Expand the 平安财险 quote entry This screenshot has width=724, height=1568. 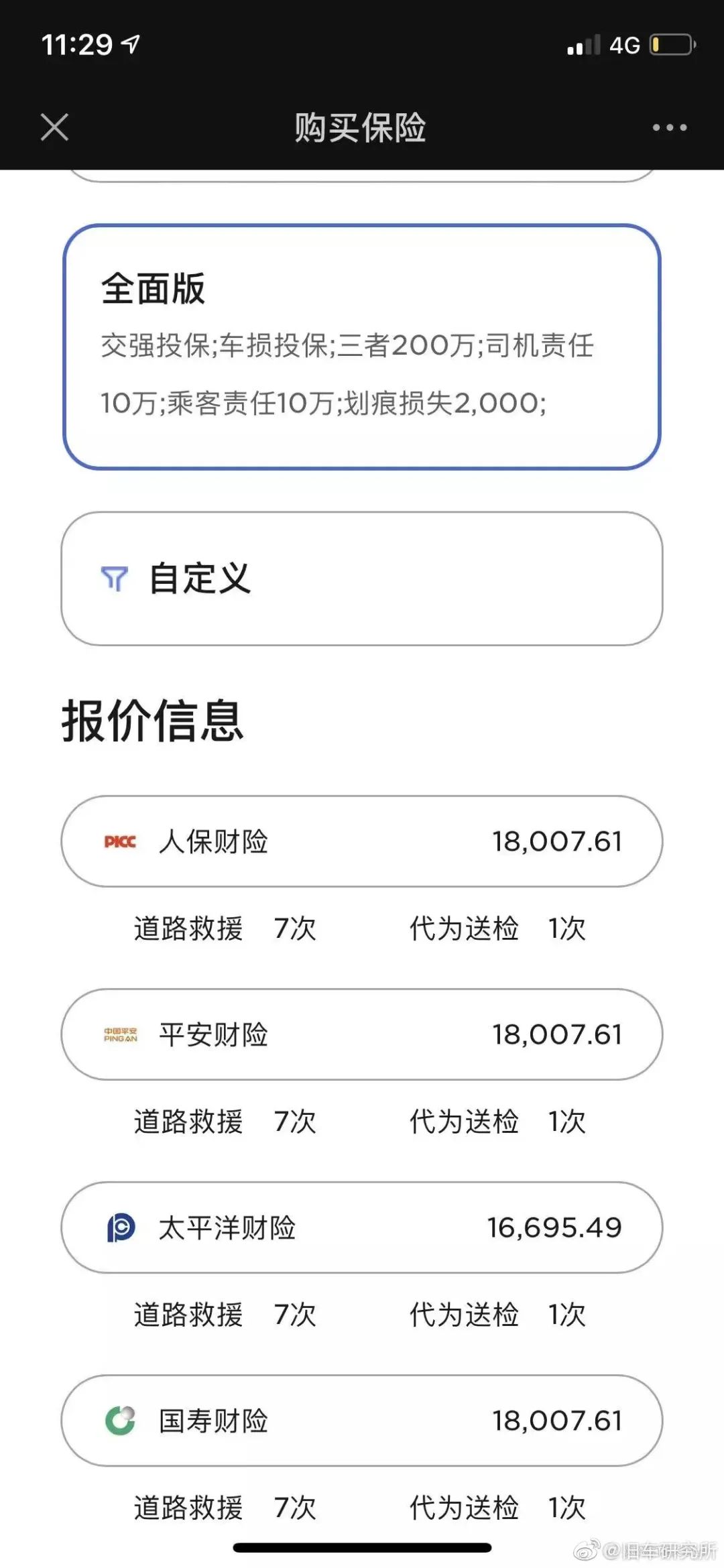[x=362, y=1035]
